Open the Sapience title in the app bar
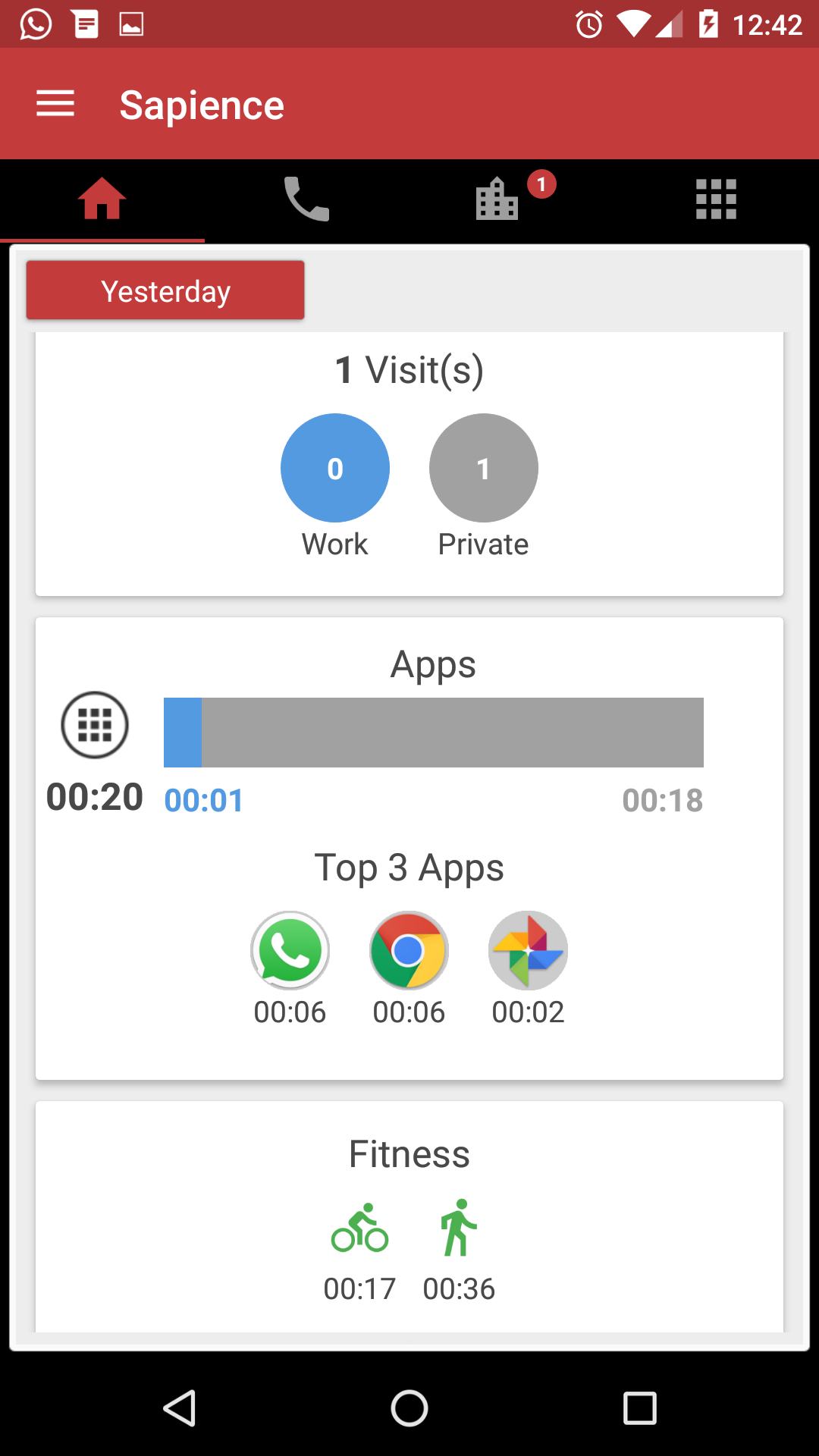 click(202, 105)
